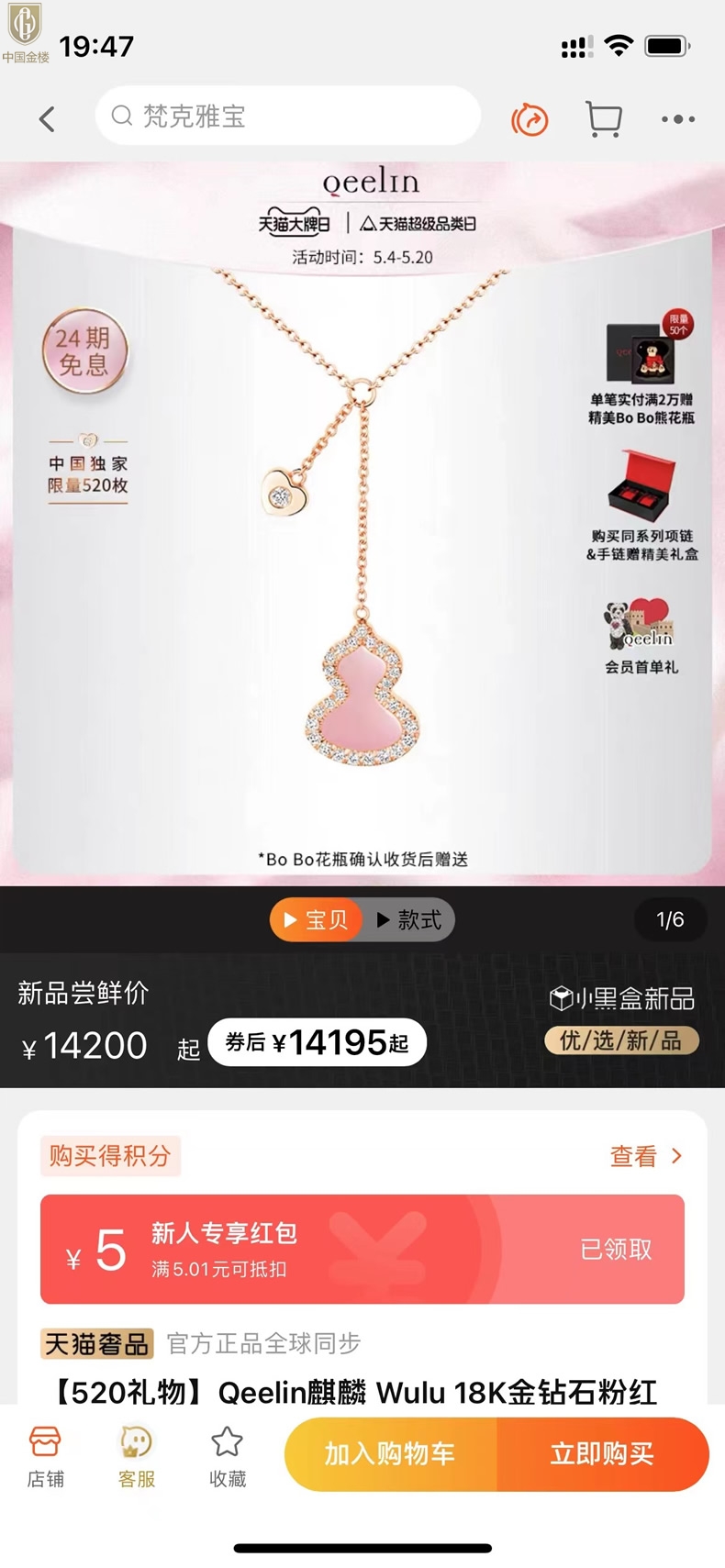The height and width of the screenshot is (1568, 725).
Task: View the 券后 ¥14195 coupon price
Action: pyautogui.click(x=317, y=1042)
